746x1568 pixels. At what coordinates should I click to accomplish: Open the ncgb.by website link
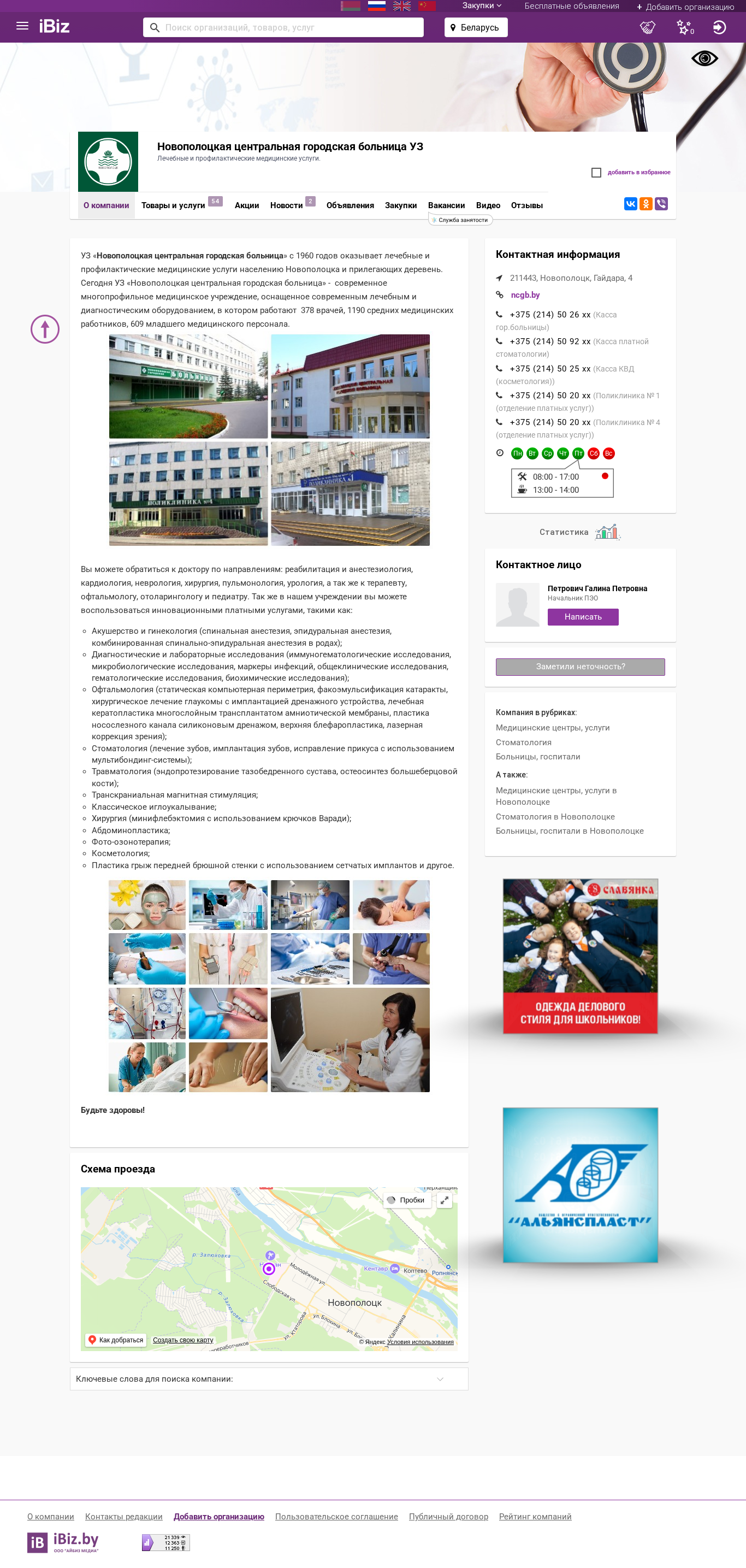tap(525, 295)
